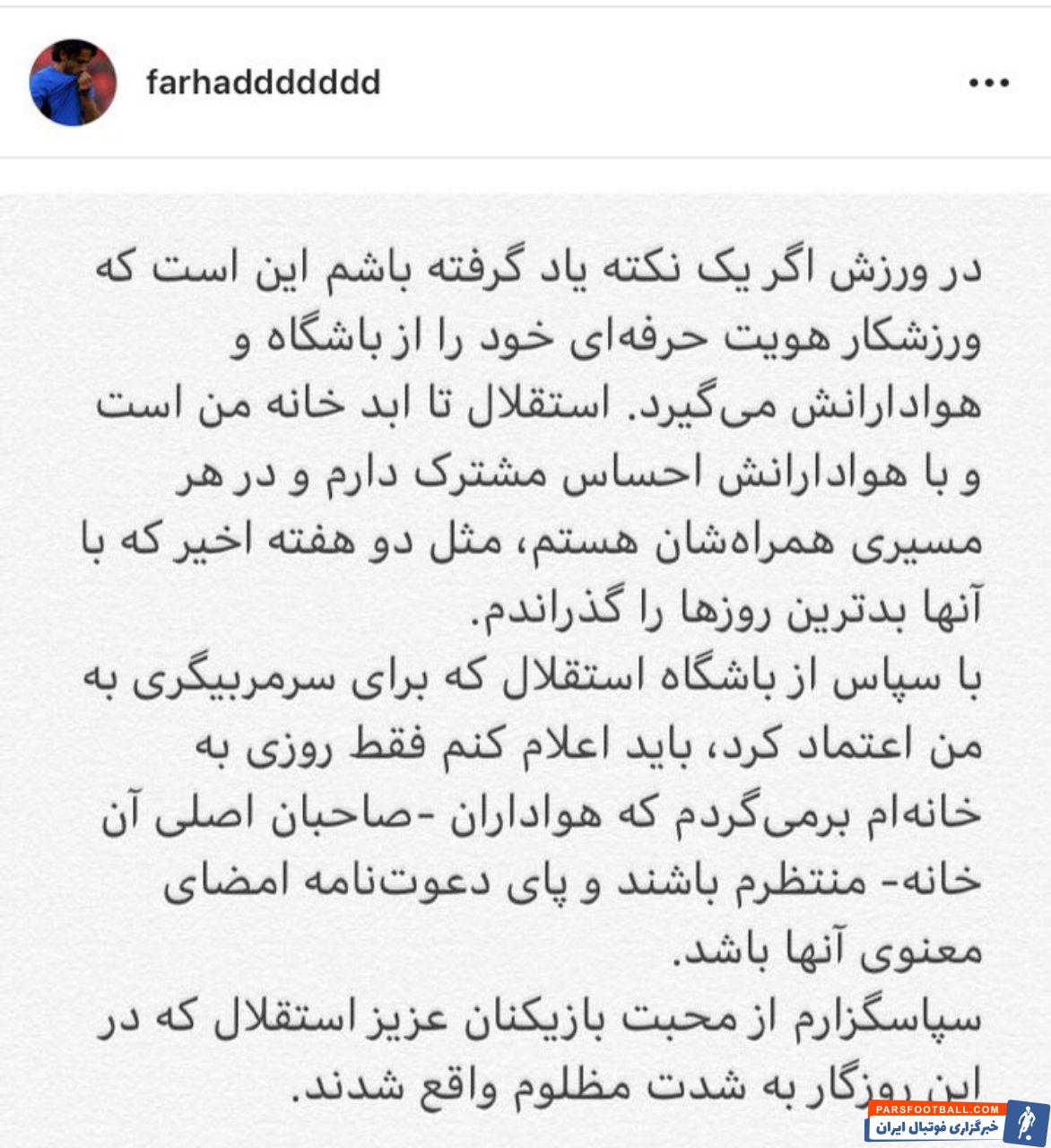Open the farhaddddddd username profile link
The width and height of the screenshot is (1051, 1148).
tap(264, 83)
